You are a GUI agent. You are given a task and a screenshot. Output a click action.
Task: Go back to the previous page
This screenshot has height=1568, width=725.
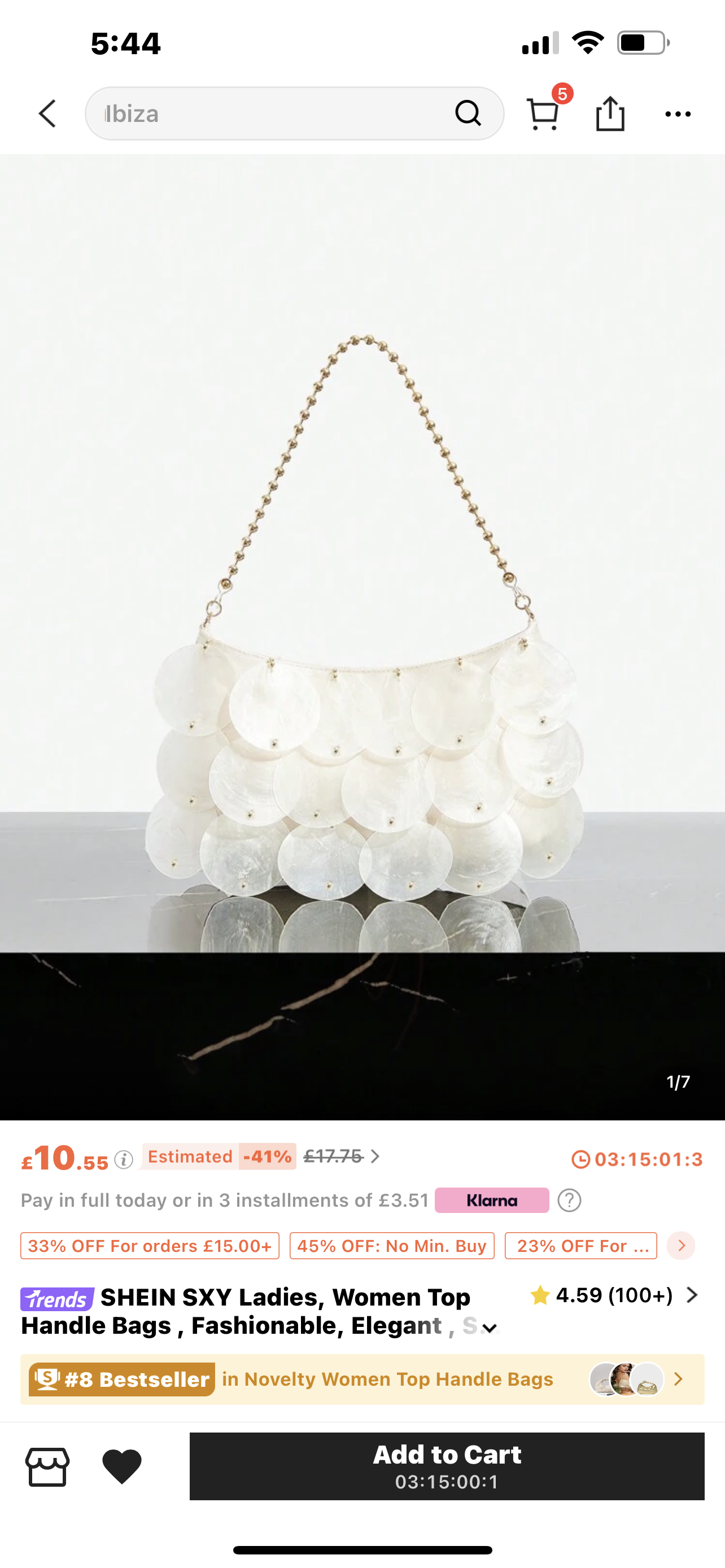[x=47, y=114]
